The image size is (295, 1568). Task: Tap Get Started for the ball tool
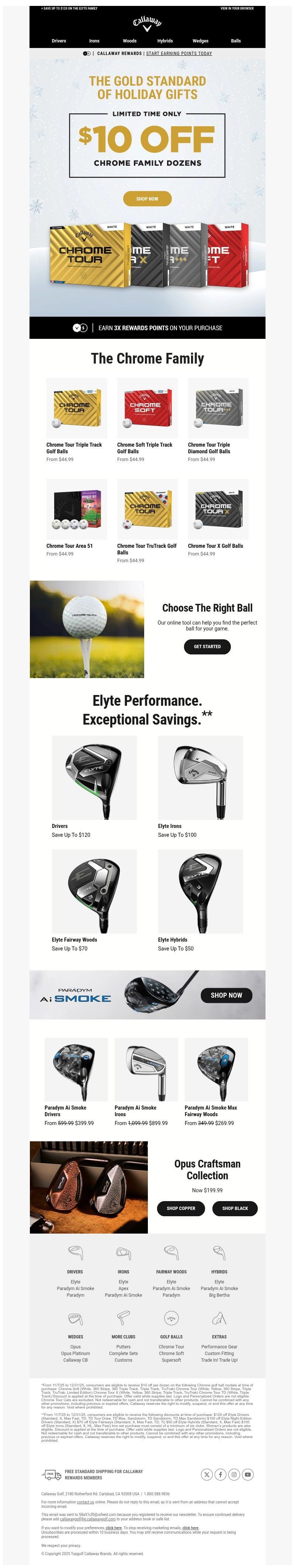tap(207, 646)
